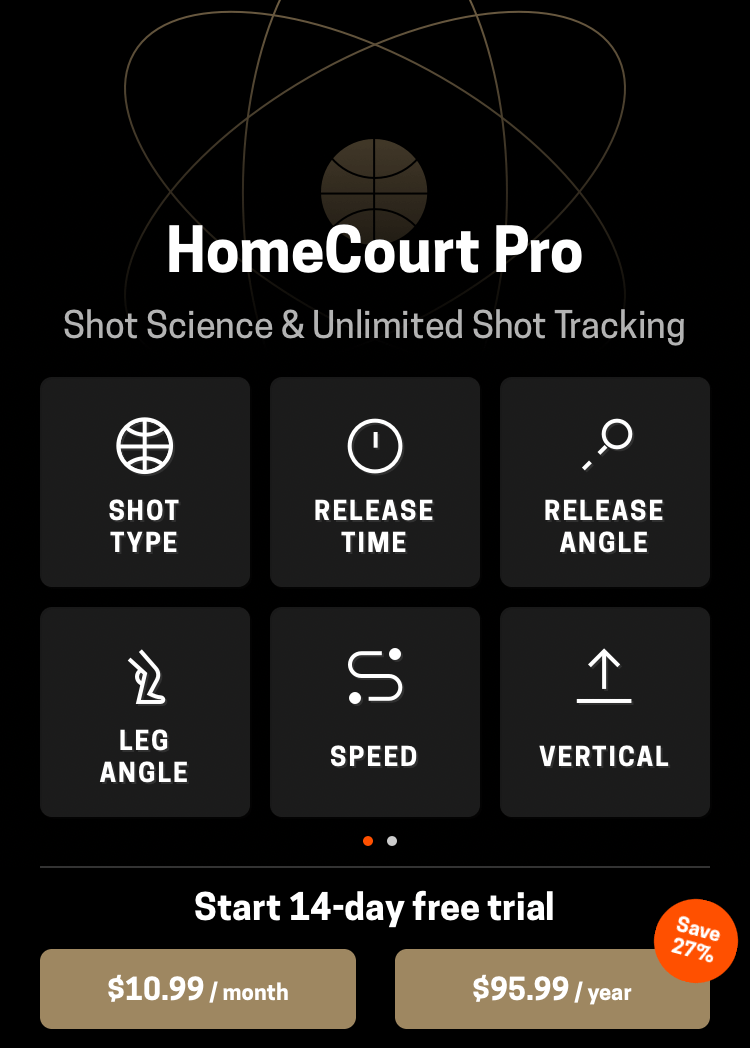
Task: Tap the Release Time clock icon
Action: [374, 446]
